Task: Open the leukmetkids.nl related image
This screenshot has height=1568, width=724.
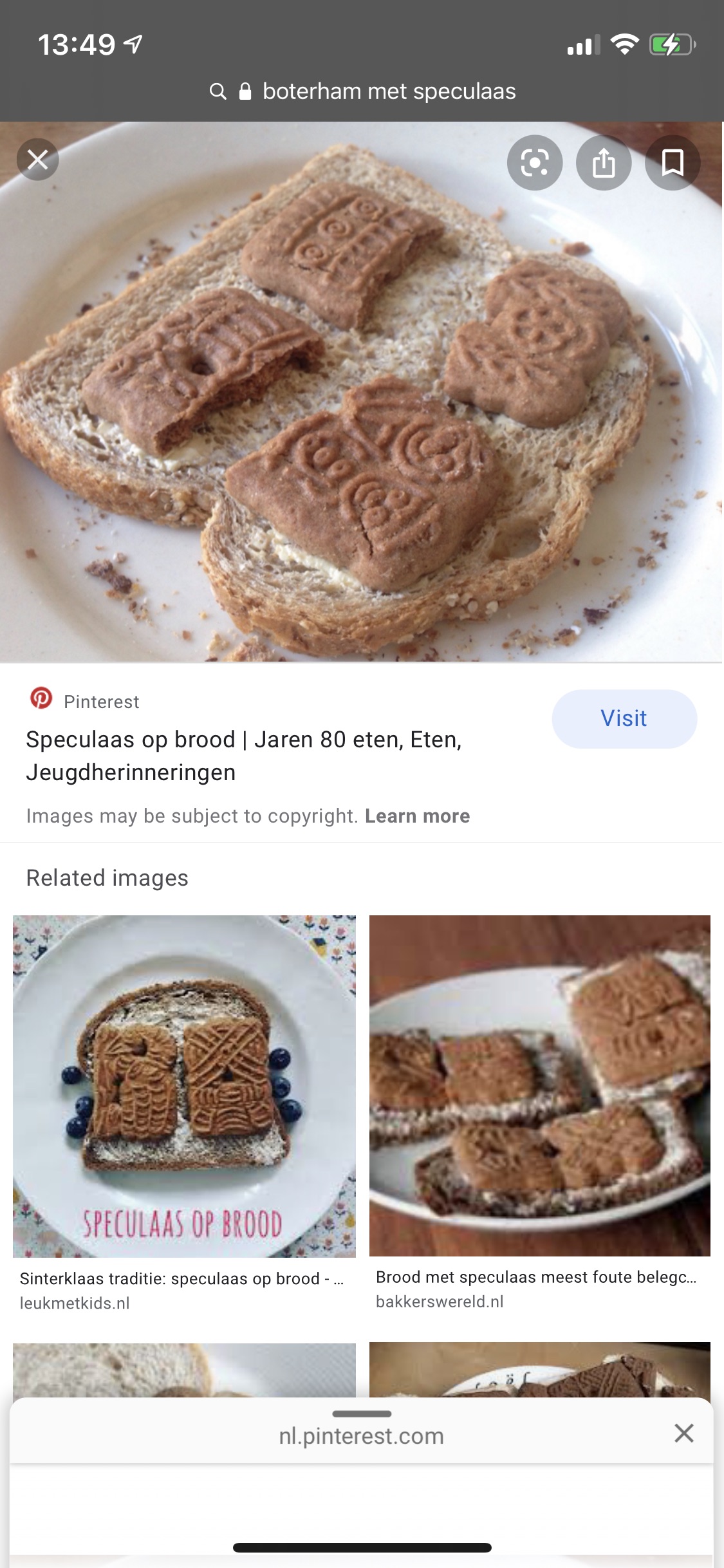Action: tap(184, 1086)
